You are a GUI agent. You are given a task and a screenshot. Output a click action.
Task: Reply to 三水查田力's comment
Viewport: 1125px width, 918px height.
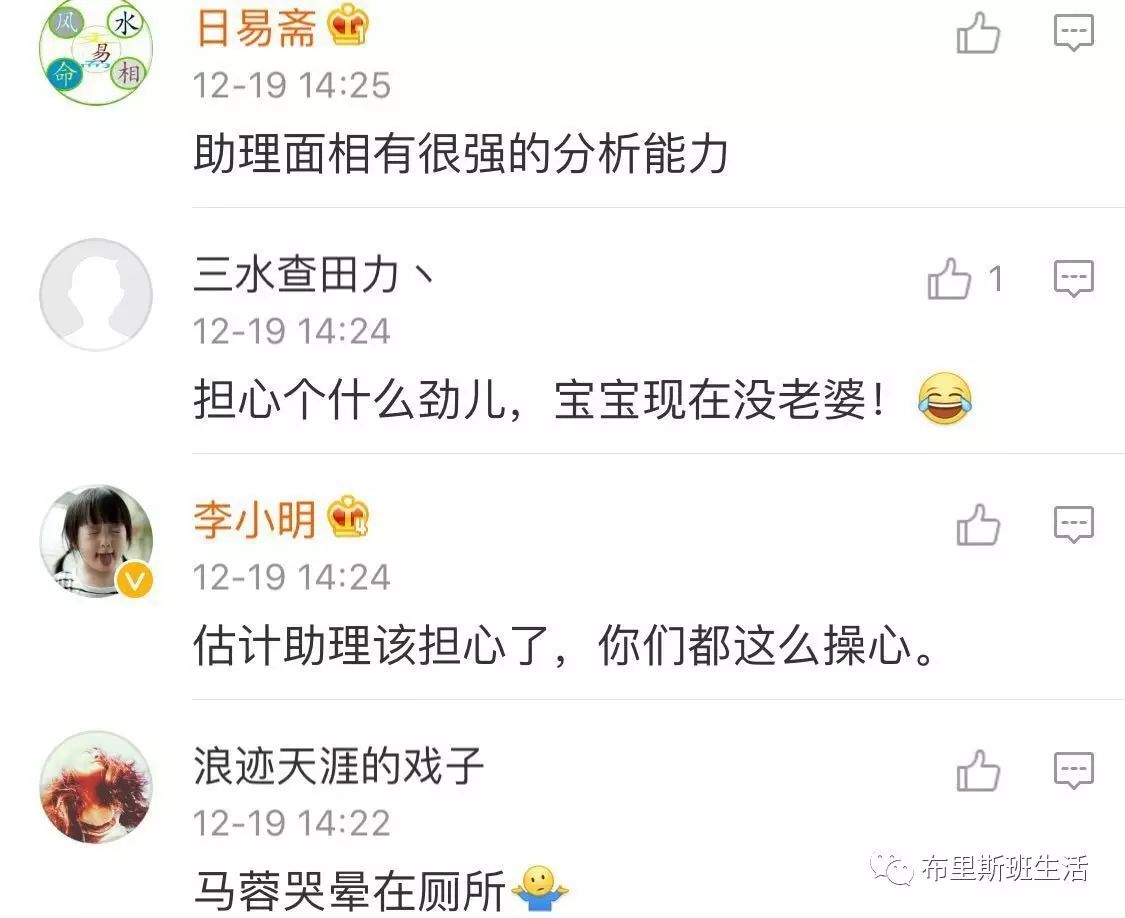click(x=1074, y=279)
